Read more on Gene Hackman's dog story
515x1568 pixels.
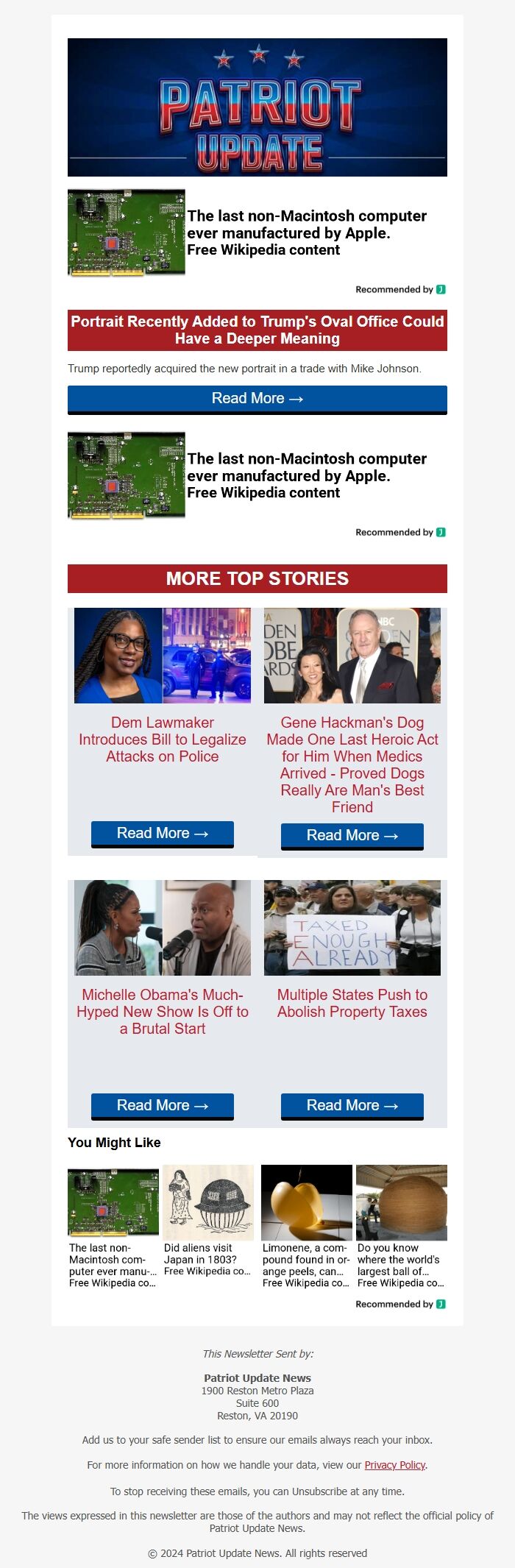(x=352, y=835)
